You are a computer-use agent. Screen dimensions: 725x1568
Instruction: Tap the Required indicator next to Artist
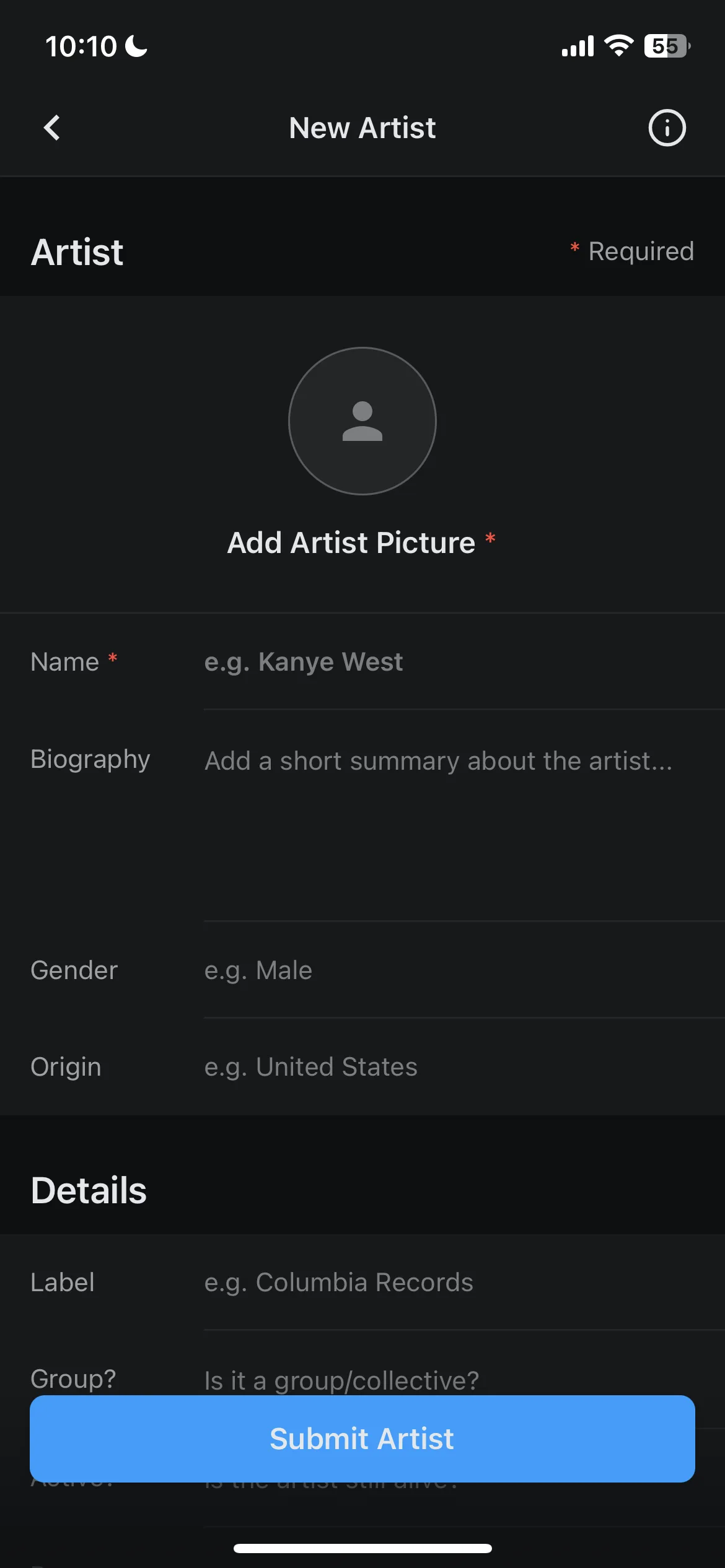631,251
